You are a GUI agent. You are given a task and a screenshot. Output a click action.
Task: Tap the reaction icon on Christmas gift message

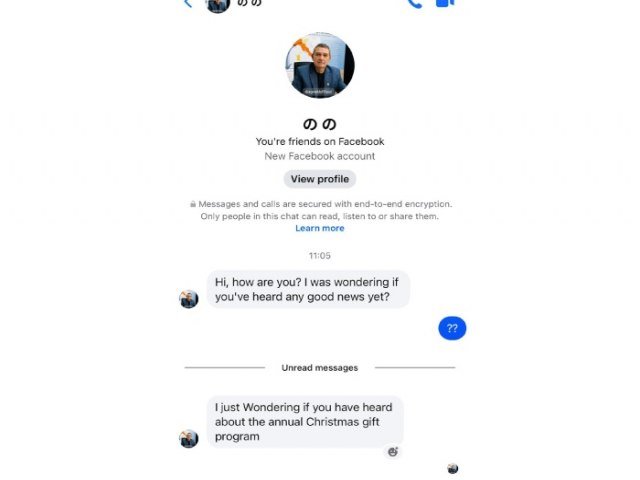pyautogui.click(x=393, y=451)
